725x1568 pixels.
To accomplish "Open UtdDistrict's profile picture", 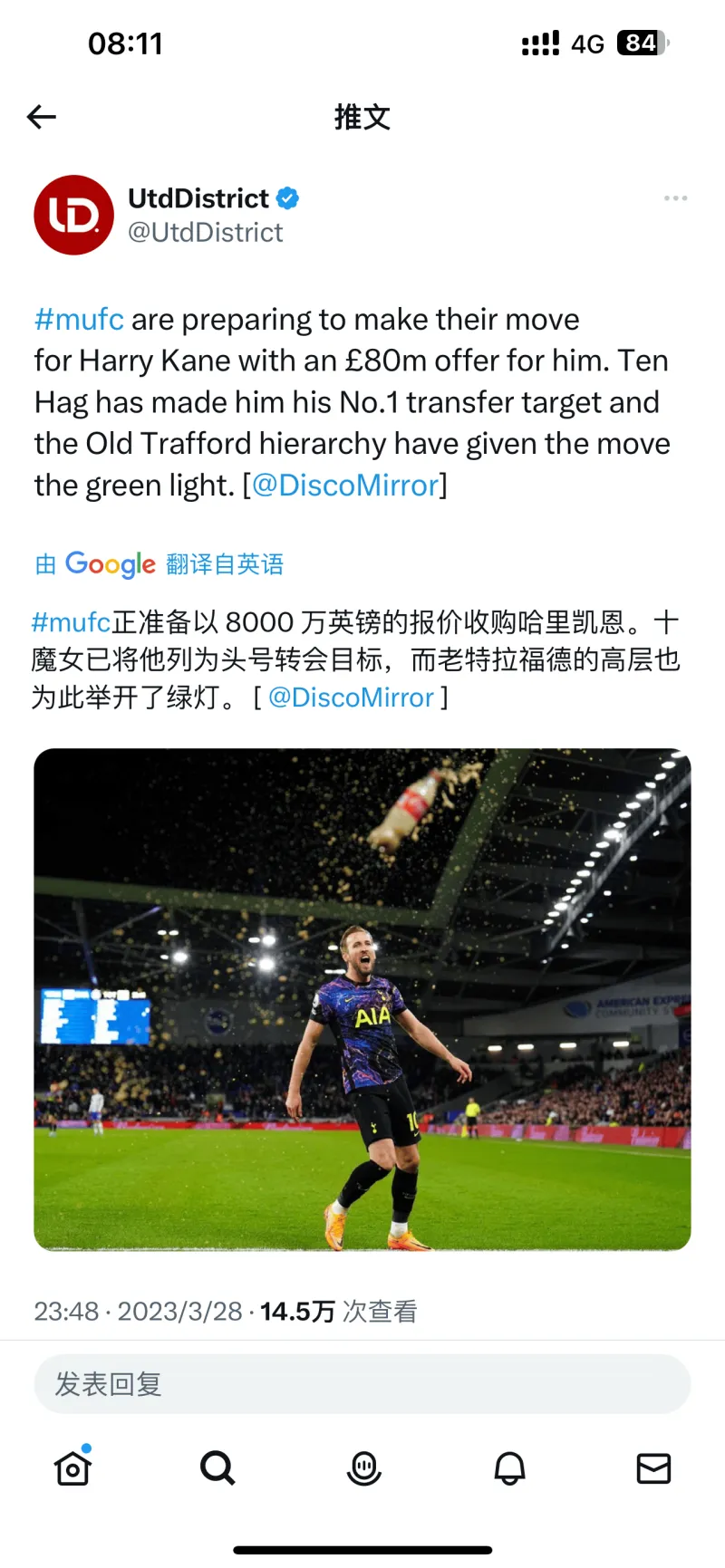I will click(73, 215).
